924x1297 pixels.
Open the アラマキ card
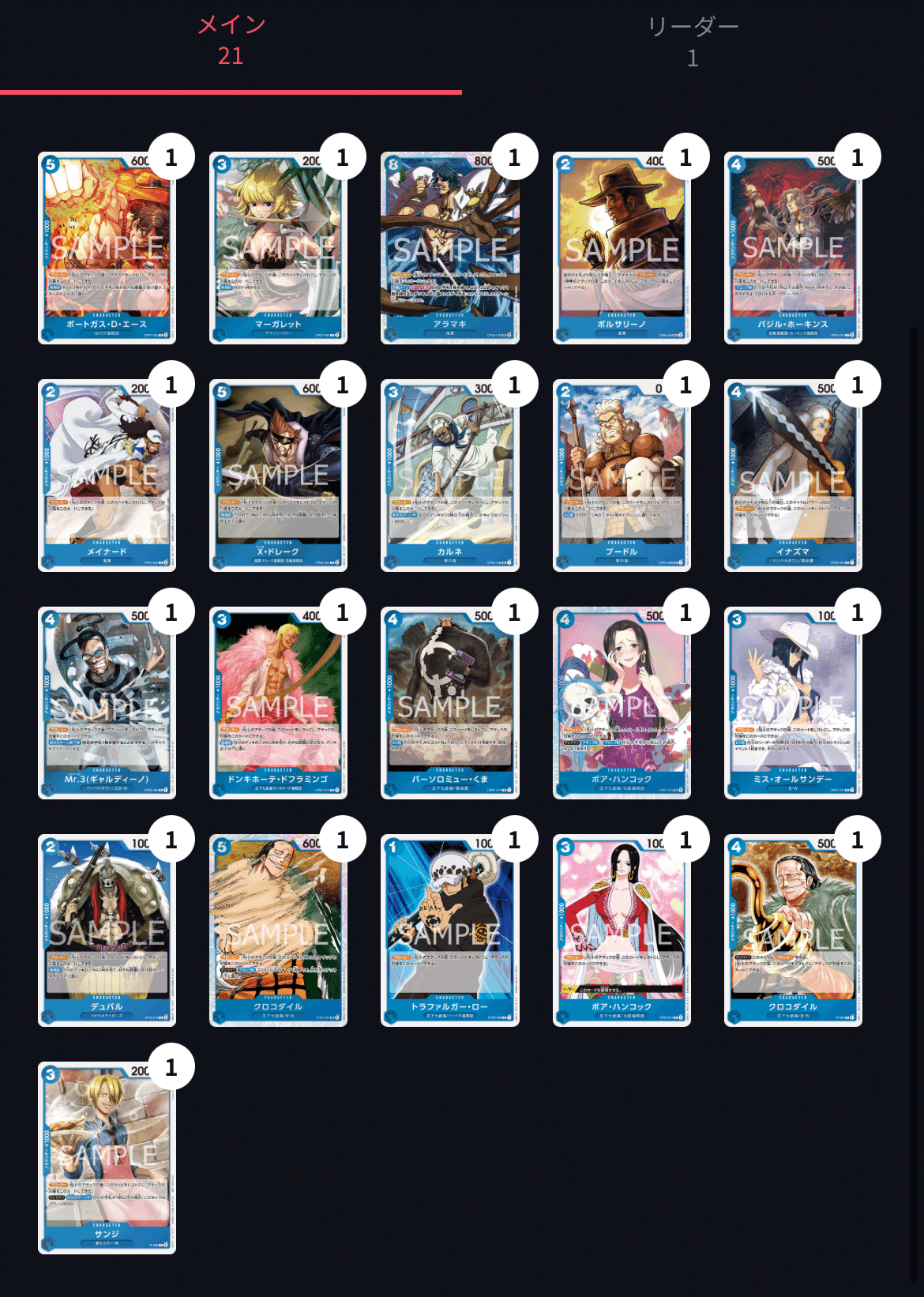click(449, 249)
